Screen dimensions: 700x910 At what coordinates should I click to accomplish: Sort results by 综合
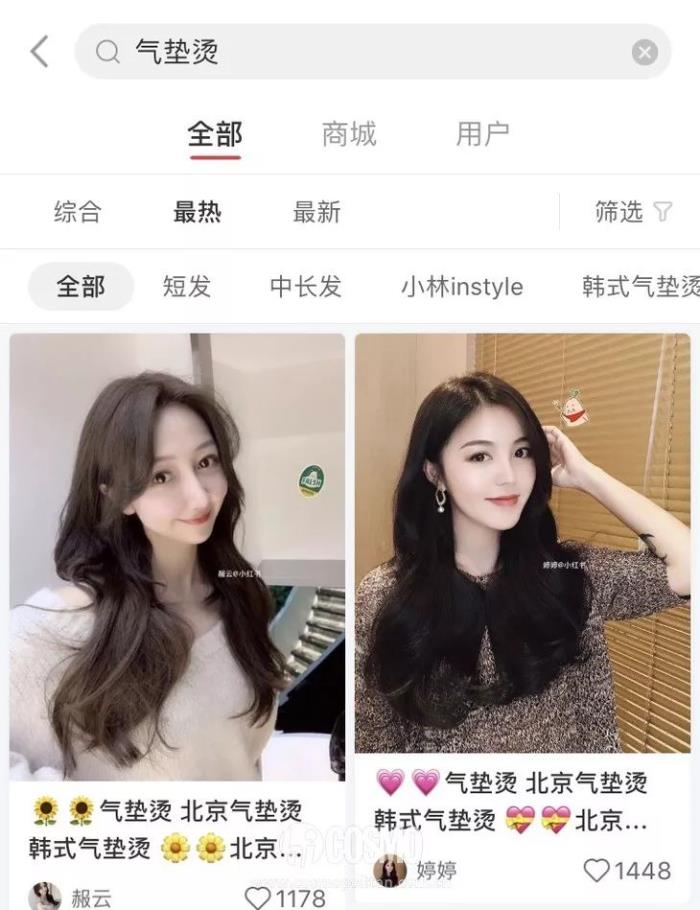tap(78, 212)
